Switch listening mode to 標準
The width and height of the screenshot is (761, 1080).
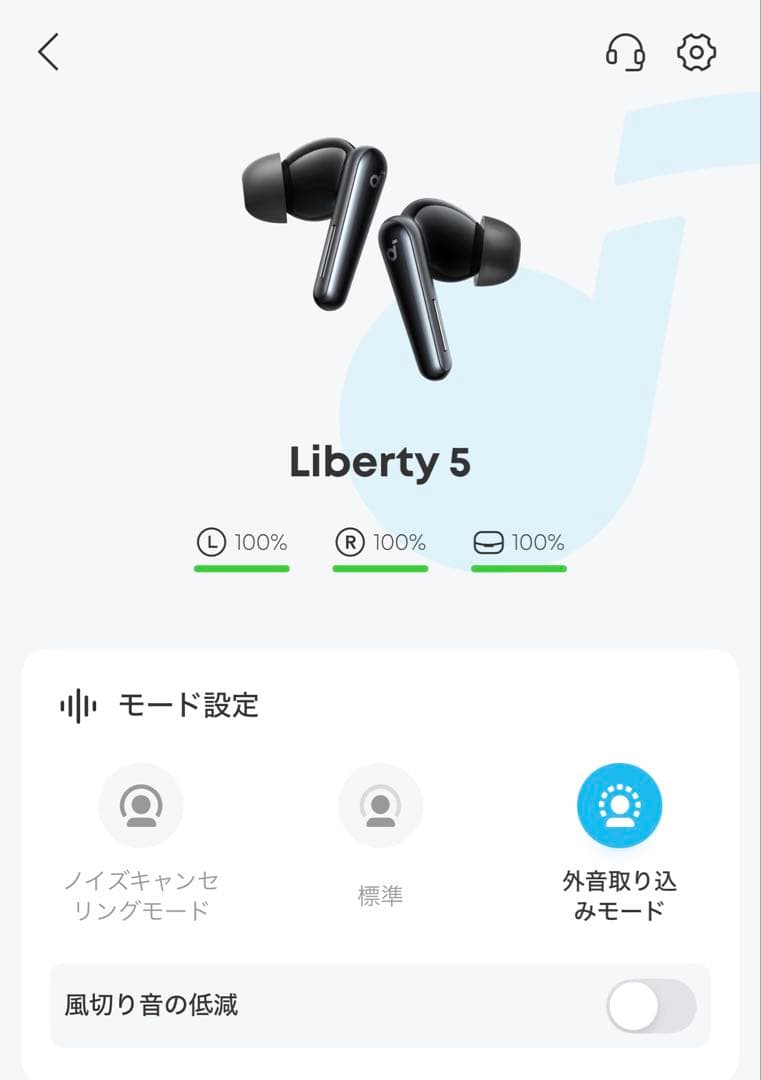[x=380, y=840]
